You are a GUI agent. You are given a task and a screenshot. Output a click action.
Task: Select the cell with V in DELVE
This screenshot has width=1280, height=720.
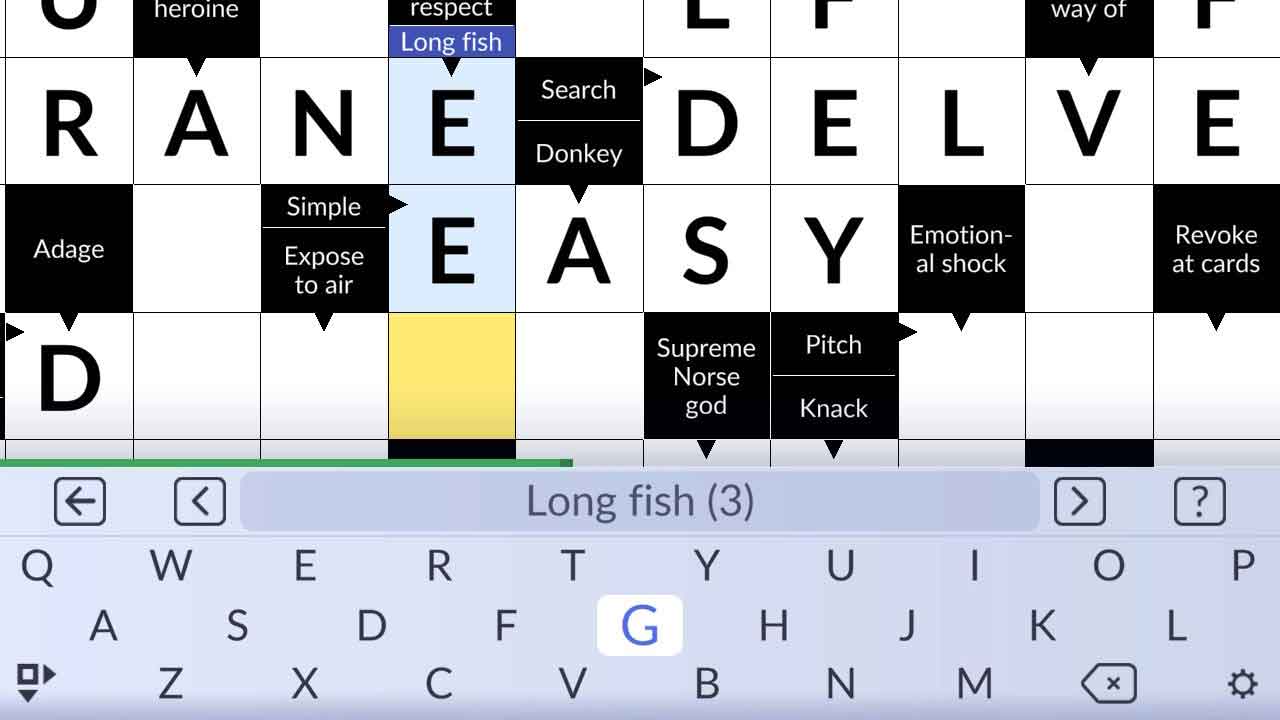(x=1089, y=121)
